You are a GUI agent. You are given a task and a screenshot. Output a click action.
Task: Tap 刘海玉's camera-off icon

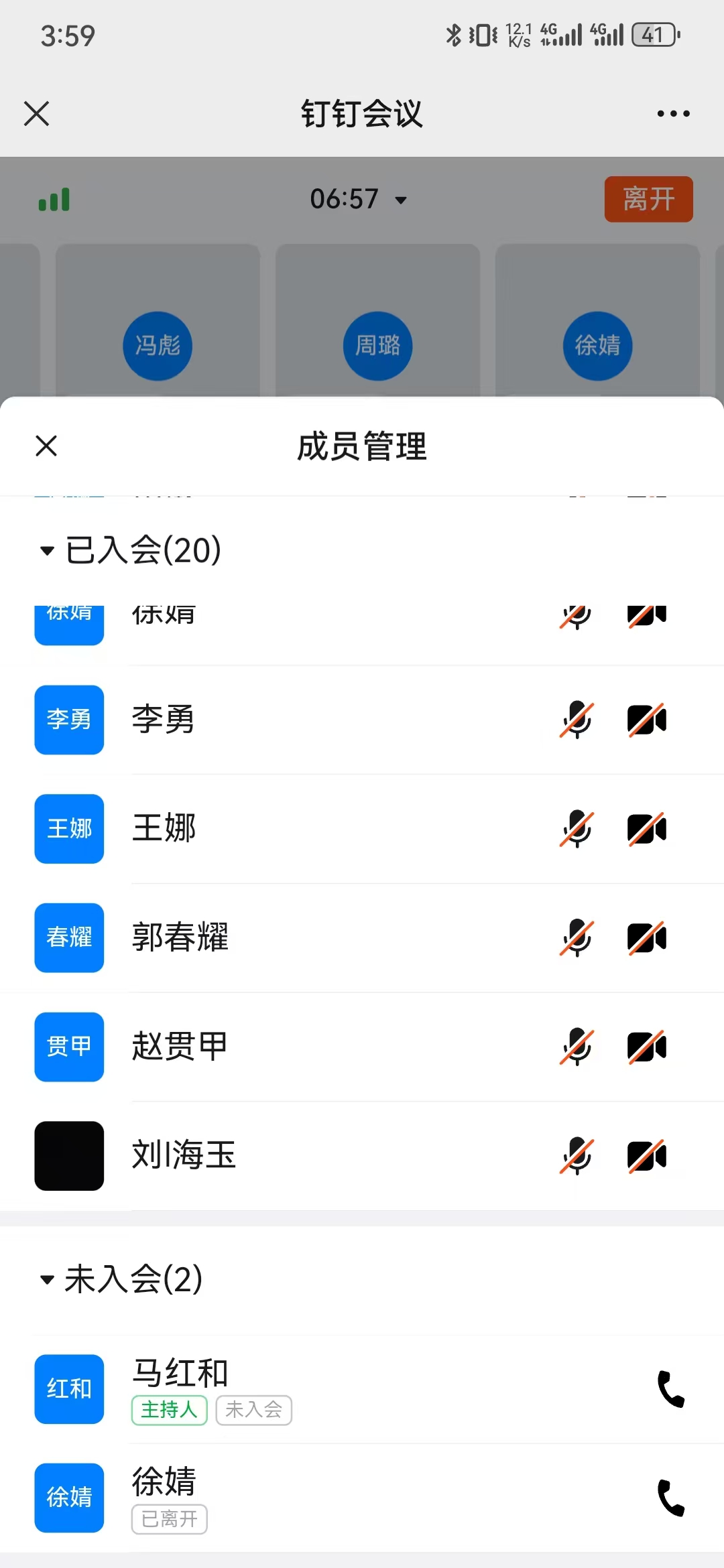tap(646, 1156)
